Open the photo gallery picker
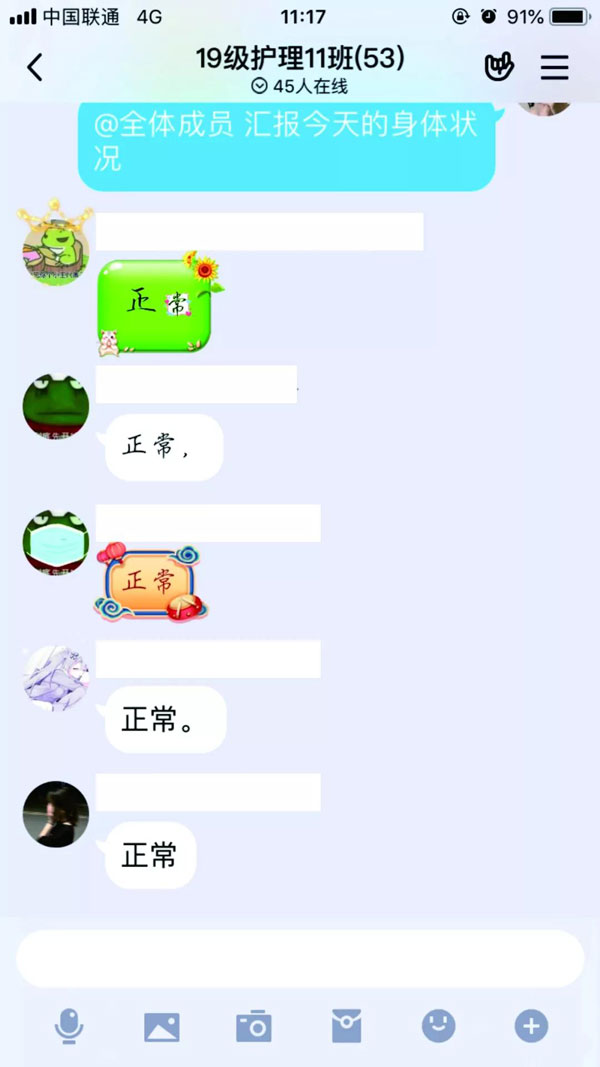This screenshot has width=600, height=1067. point(162,1025)
